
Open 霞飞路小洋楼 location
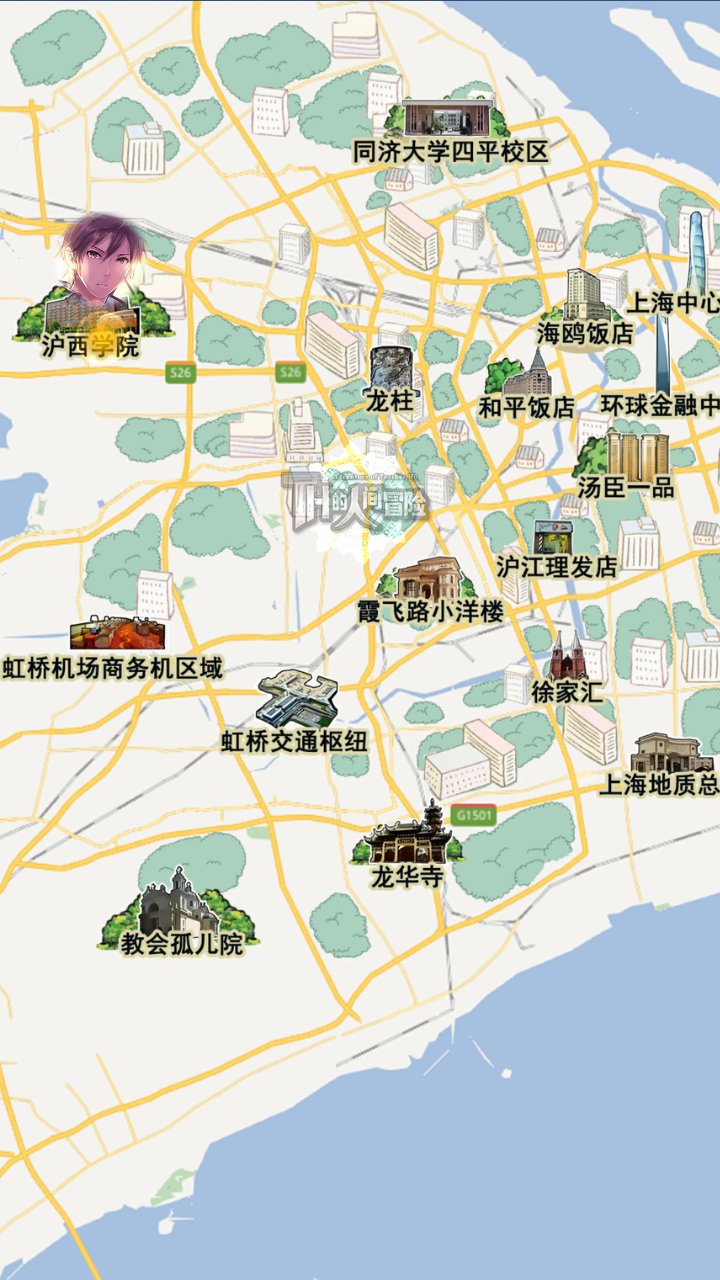(x=431, y=591)
